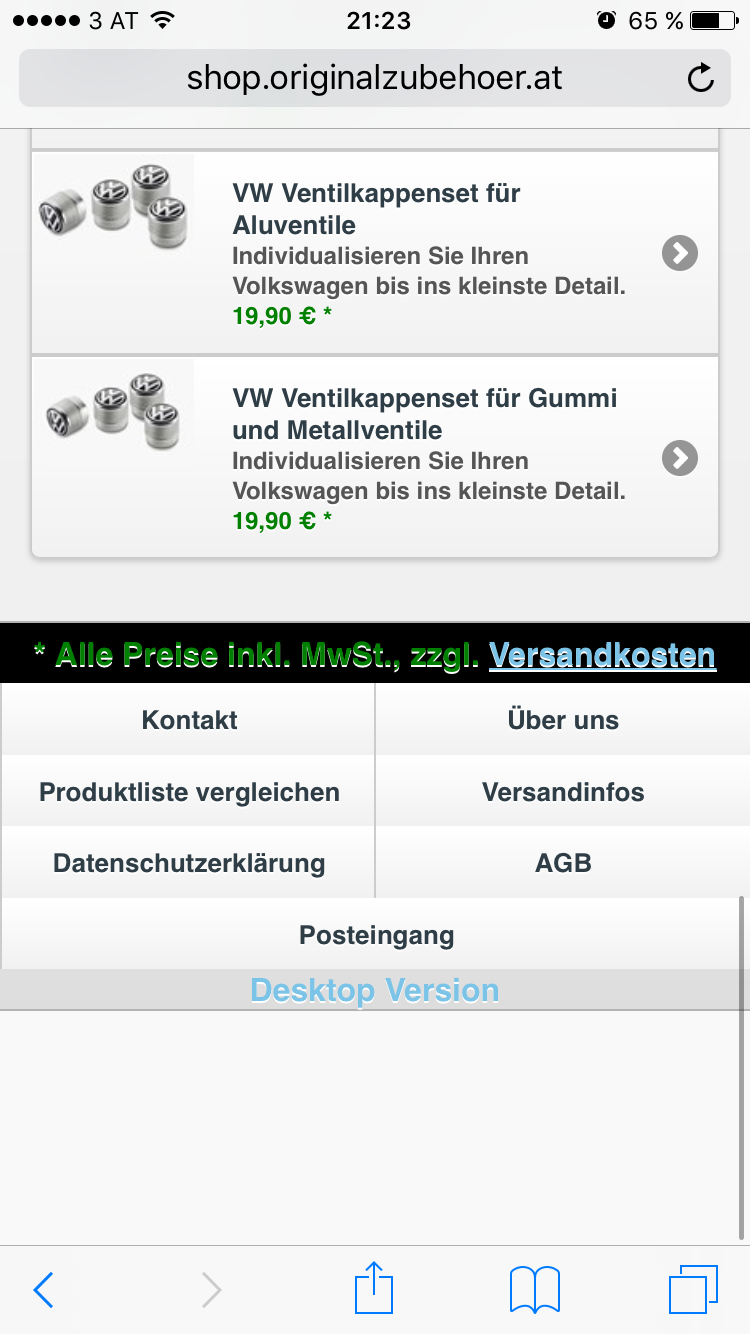Open the Datenschutzerklärung
Screen dimensions: 750x1334
point(189,864)
